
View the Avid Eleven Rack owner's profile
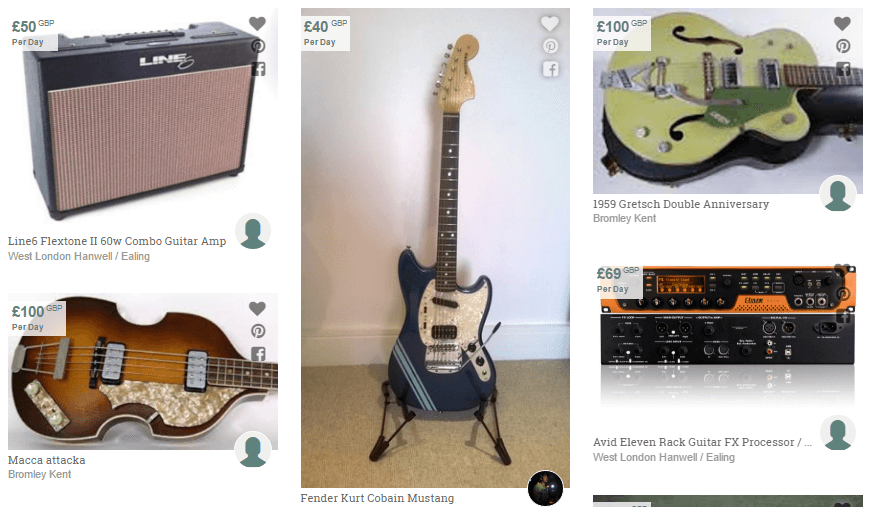pos(838,433)
